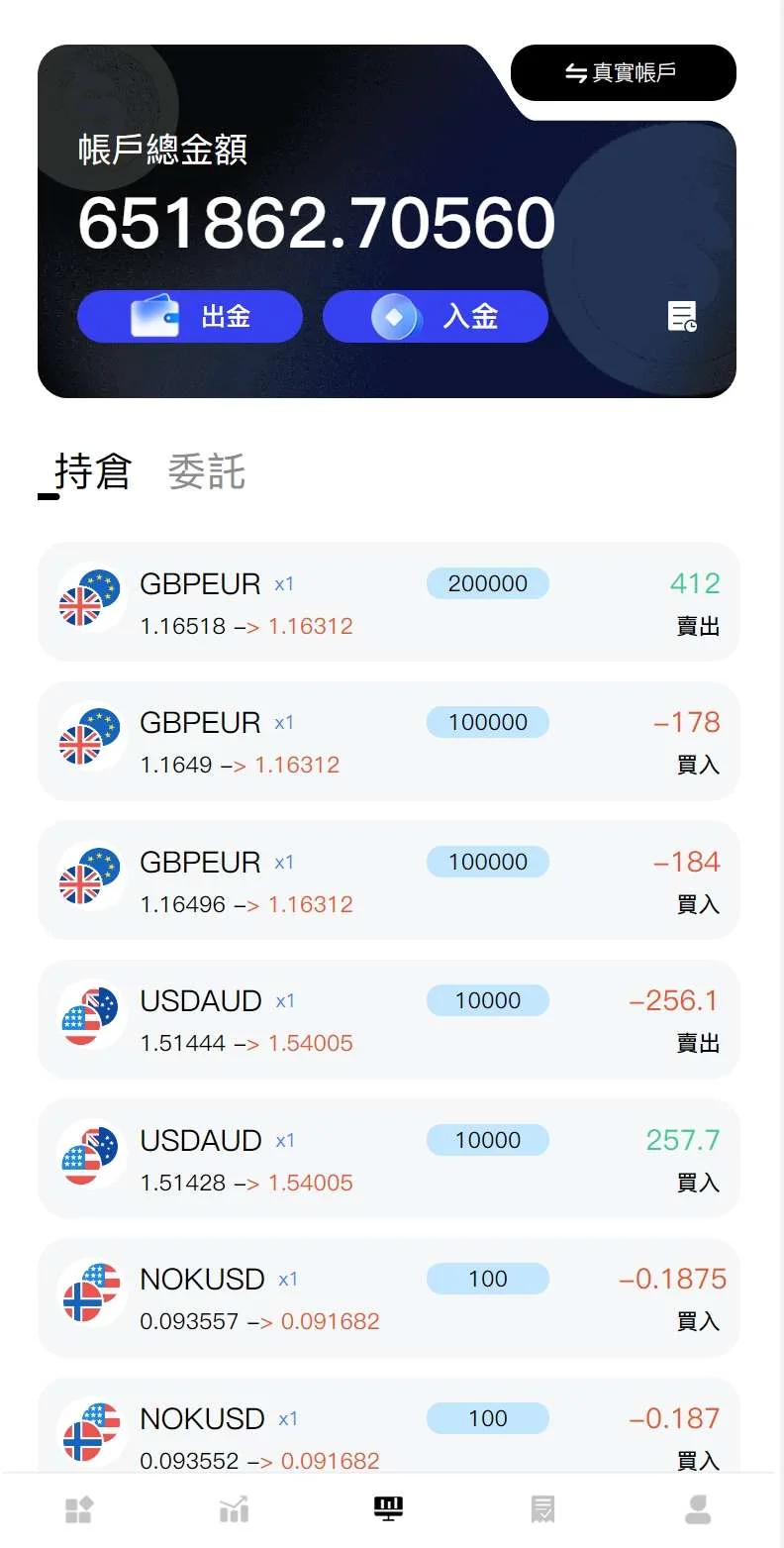Open the GBPEUR position showing -178
The width and height of the screenshot is (784, 1548).
(388, 742)
